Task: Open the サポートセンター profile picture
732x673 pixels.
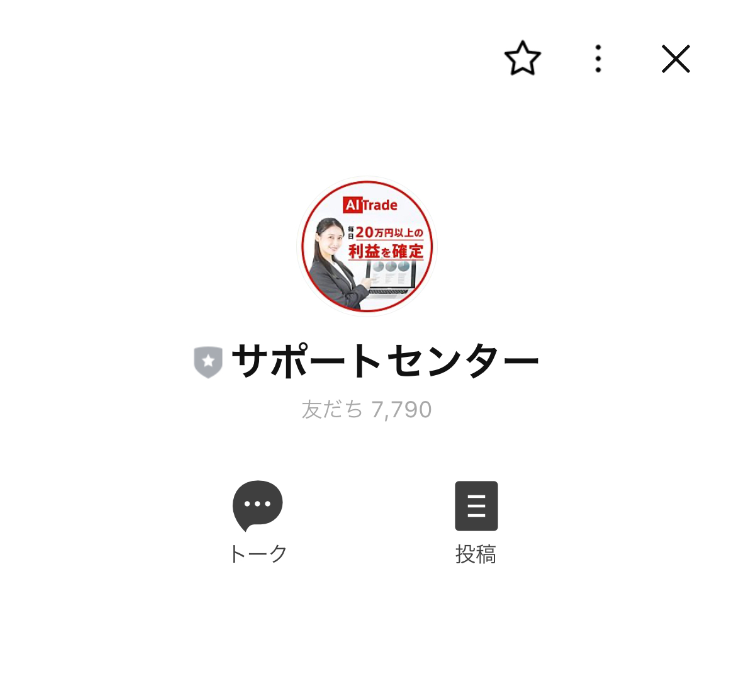Action: pos(367,246)
